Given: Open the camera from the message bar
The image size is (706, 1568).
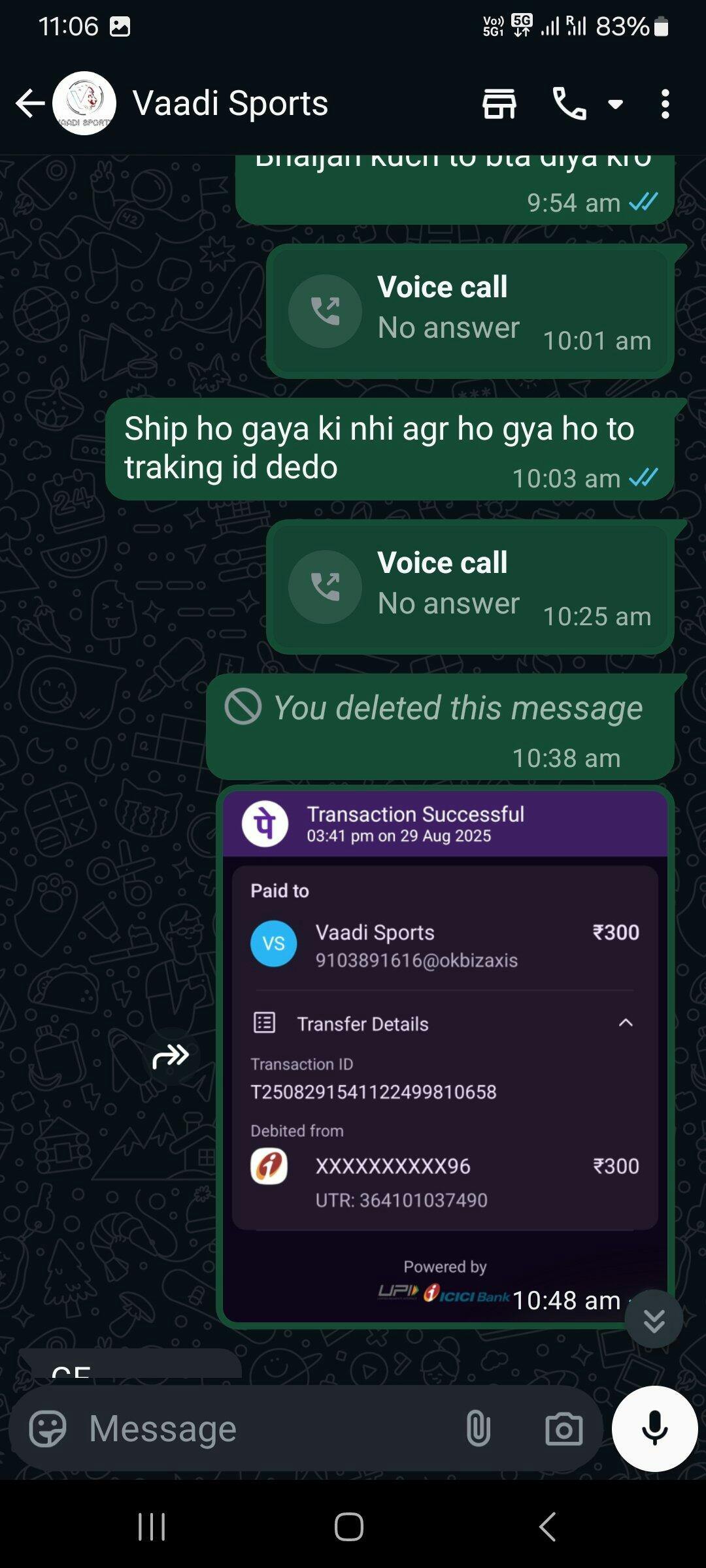Looking at the screenshot, I should [563, 1428].
